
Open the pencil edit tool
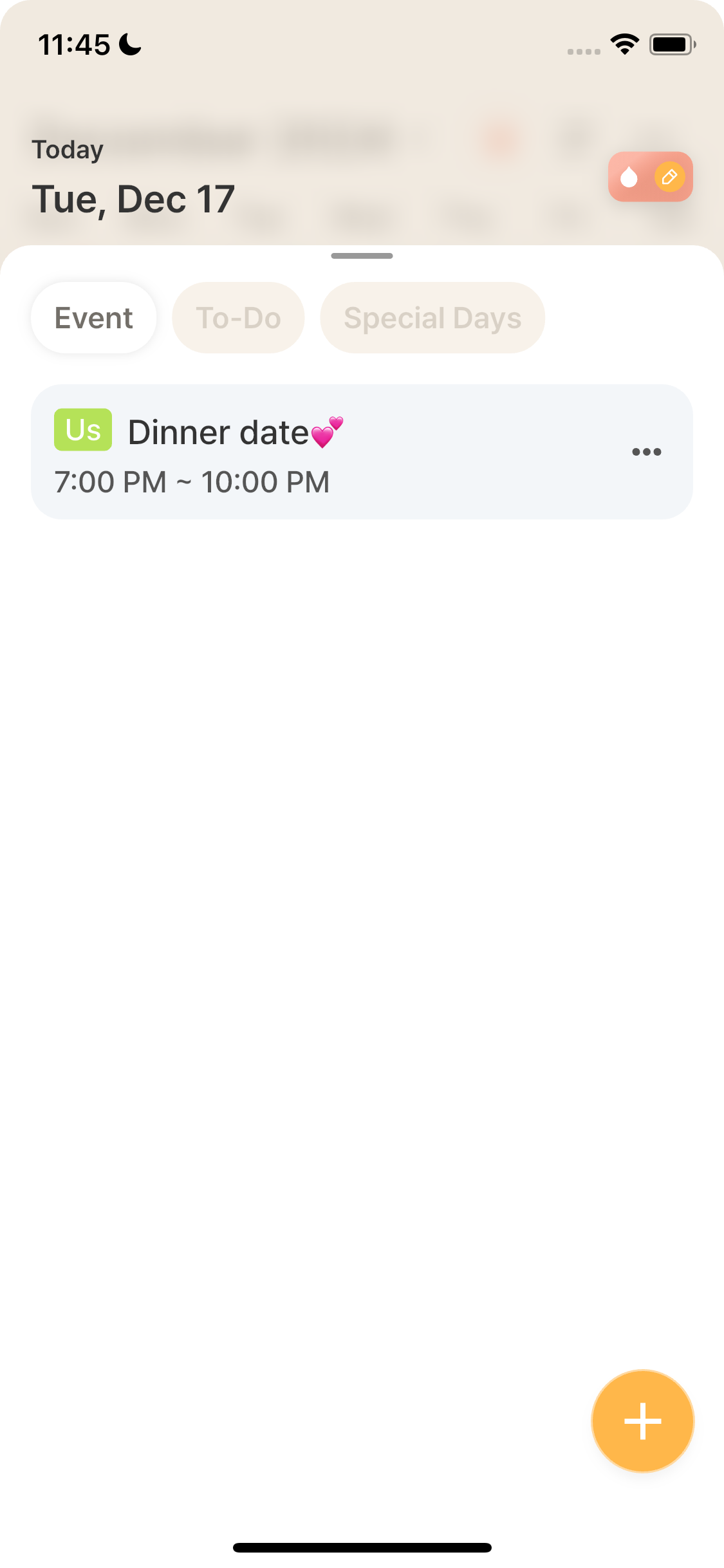click(x=669, y=177)
